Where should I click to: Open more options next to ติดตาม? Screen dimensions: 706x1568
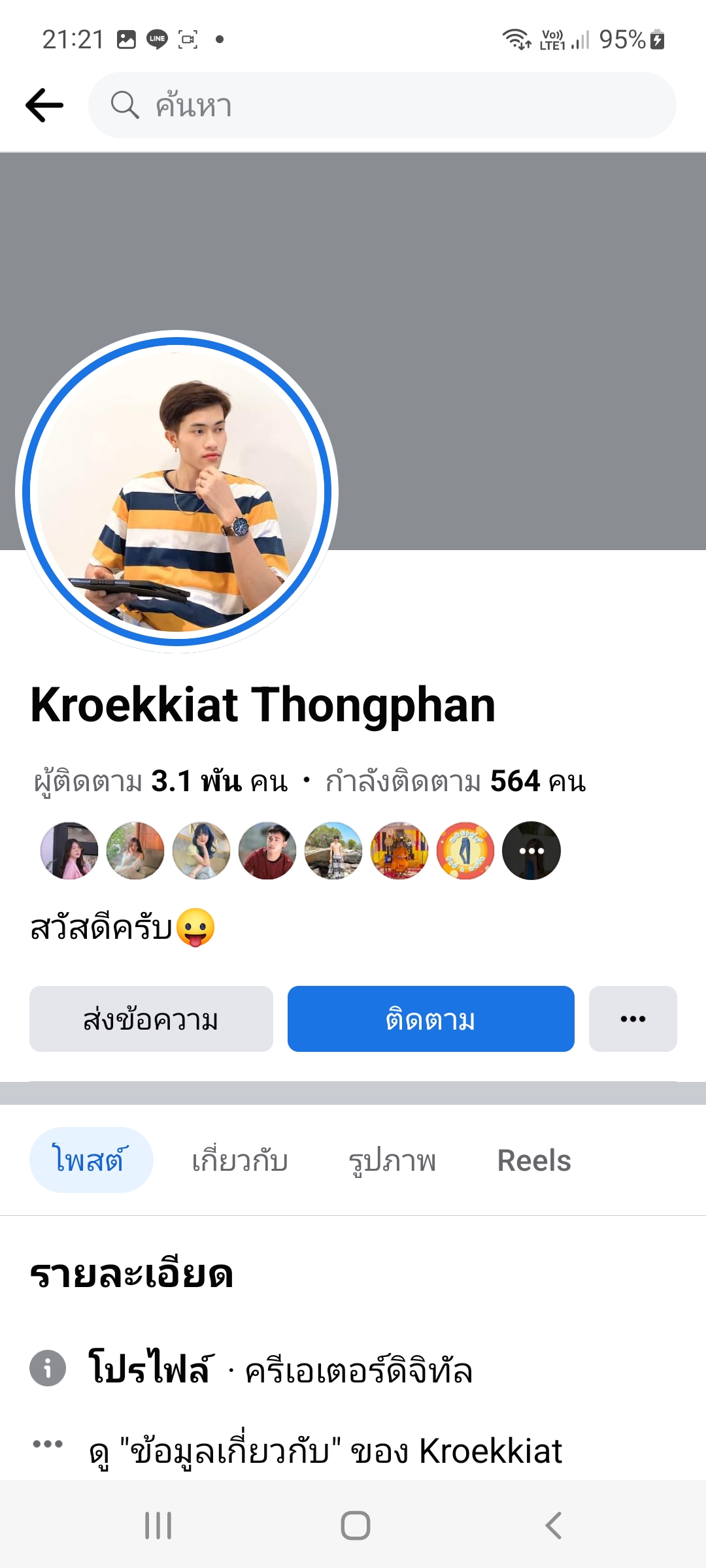pos(632,1019)
